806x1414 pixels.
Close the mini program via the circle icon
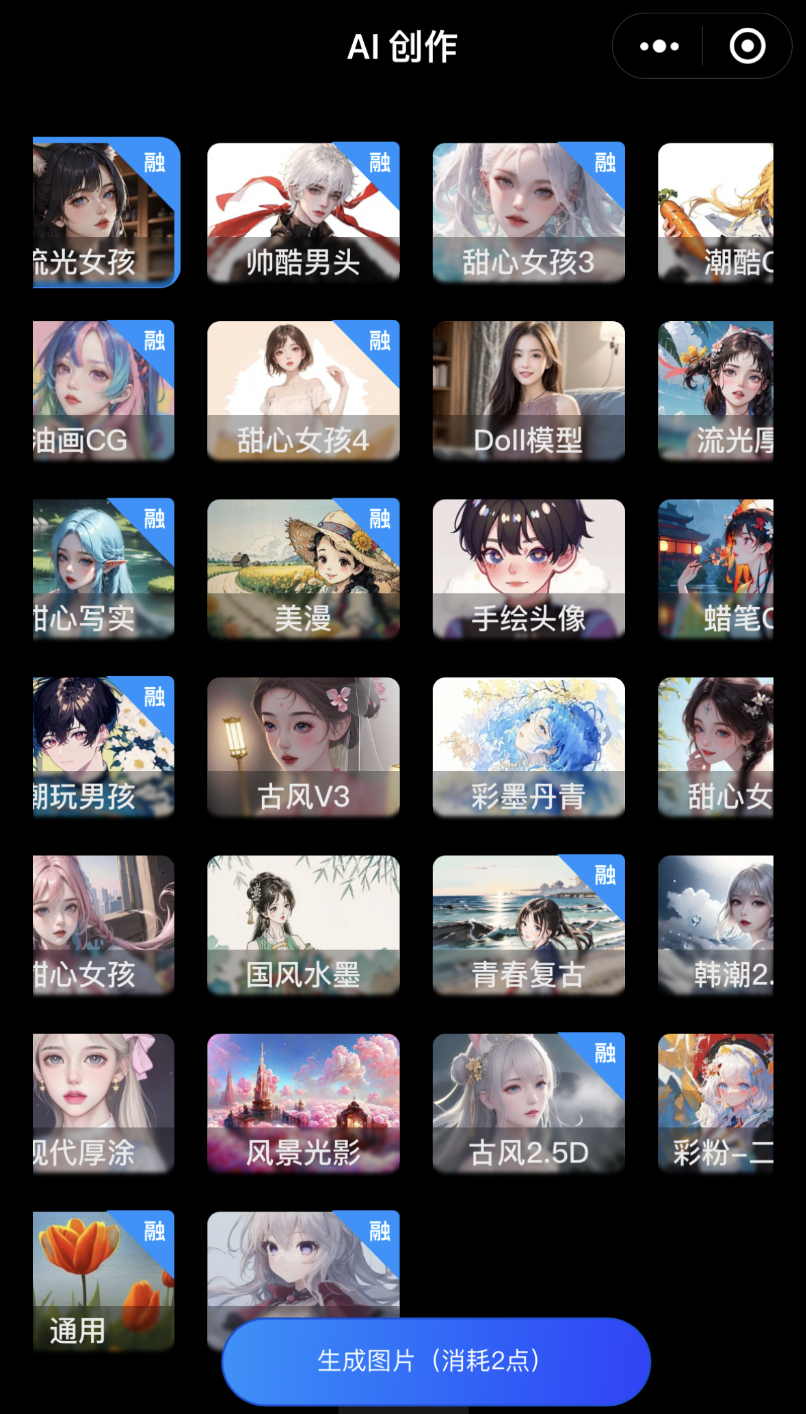747,46
